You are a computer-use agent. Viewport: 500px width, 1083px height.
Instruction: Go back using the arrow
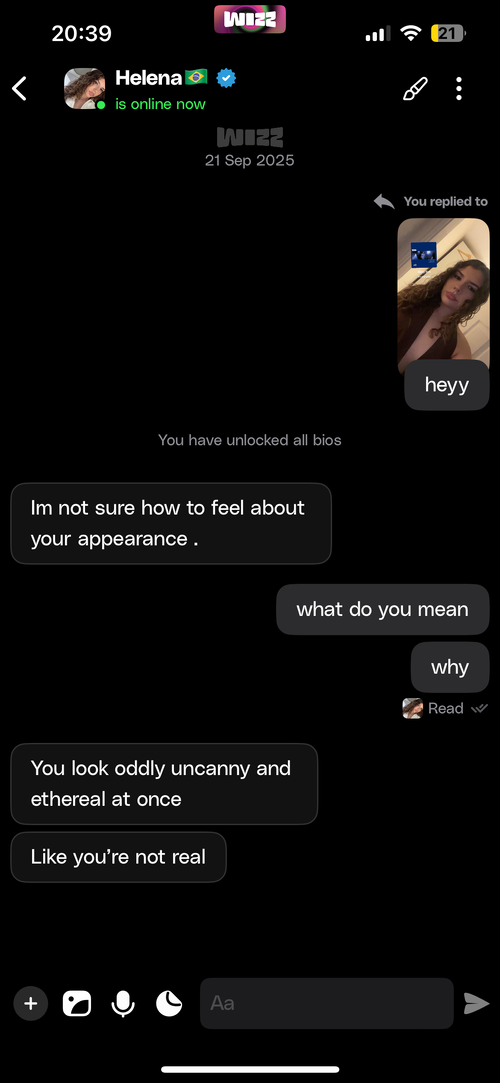pos(19,88)
